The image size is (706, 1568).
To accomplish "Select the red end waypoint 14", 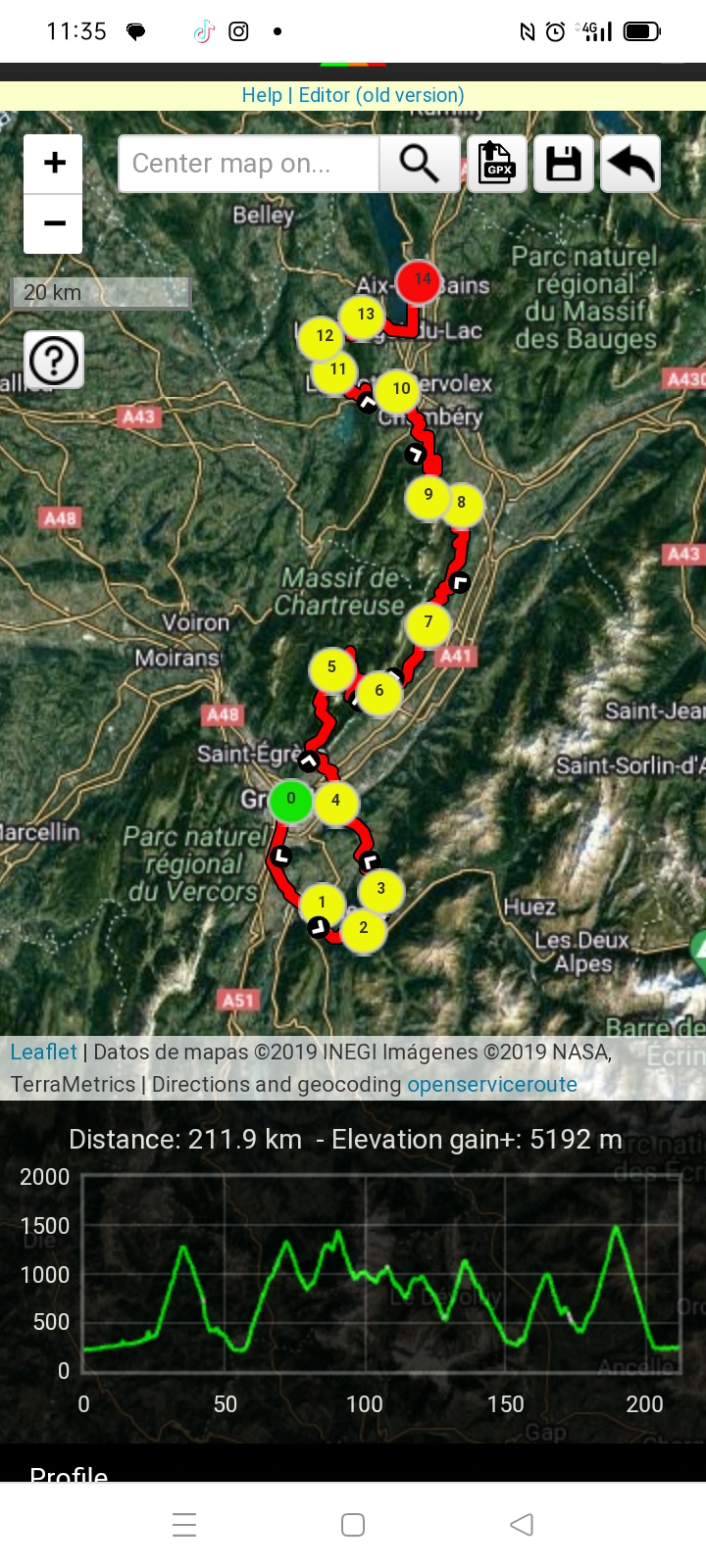I will coord(420,281).
